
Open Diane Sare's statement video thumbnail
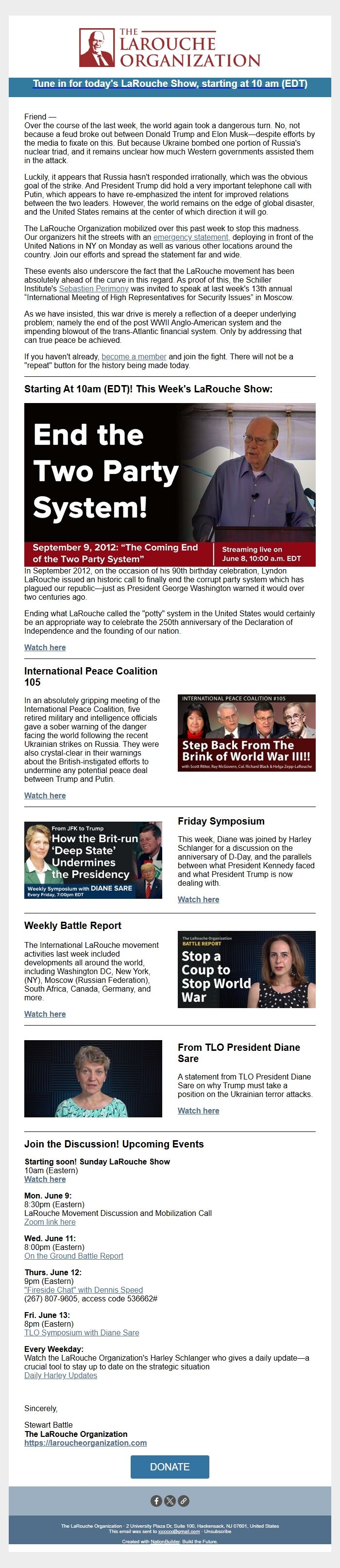[93, 1078]
